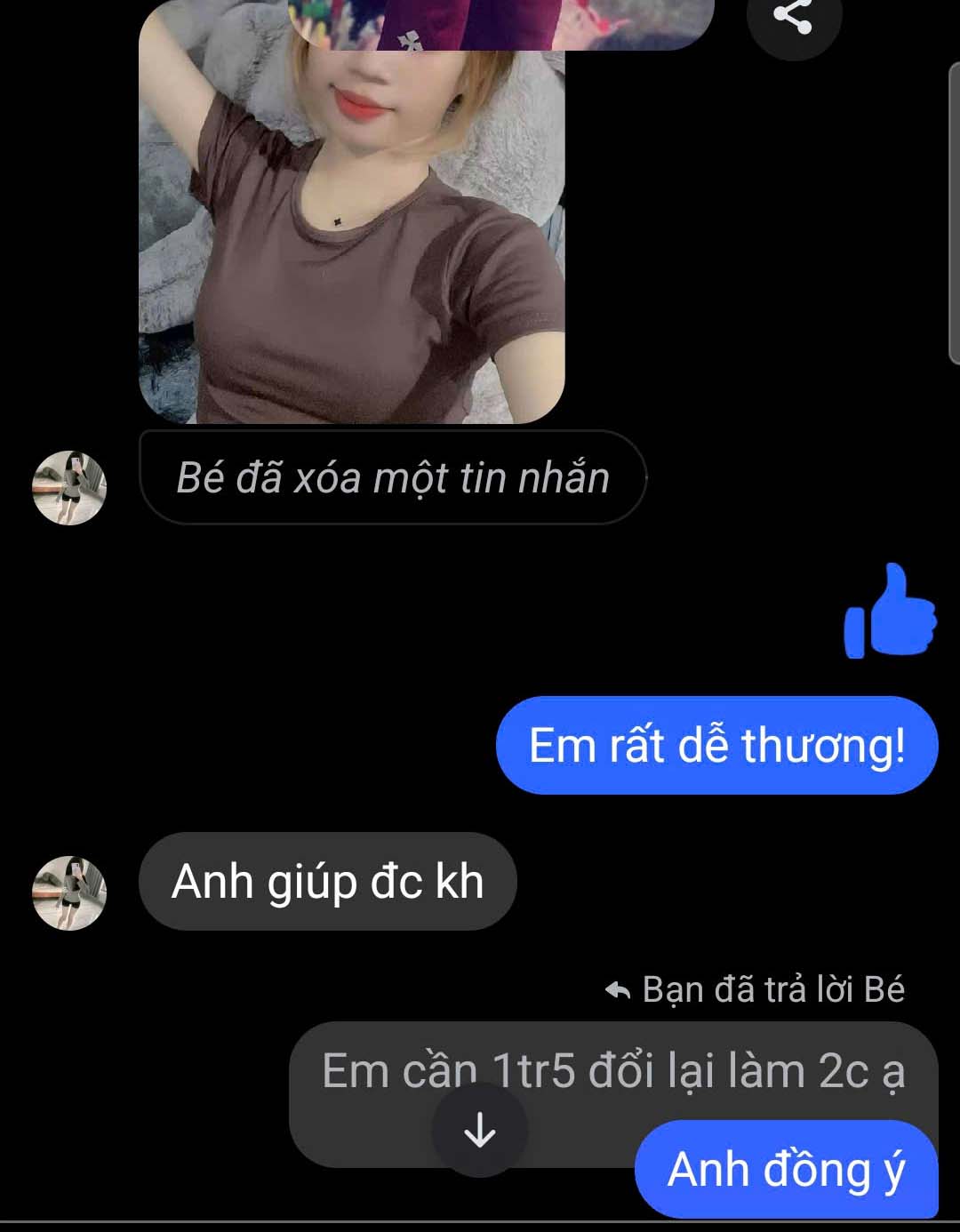960x1232 pixels.
Task: Jump to latest messages with down arrow
Action: click(480, 1130)
